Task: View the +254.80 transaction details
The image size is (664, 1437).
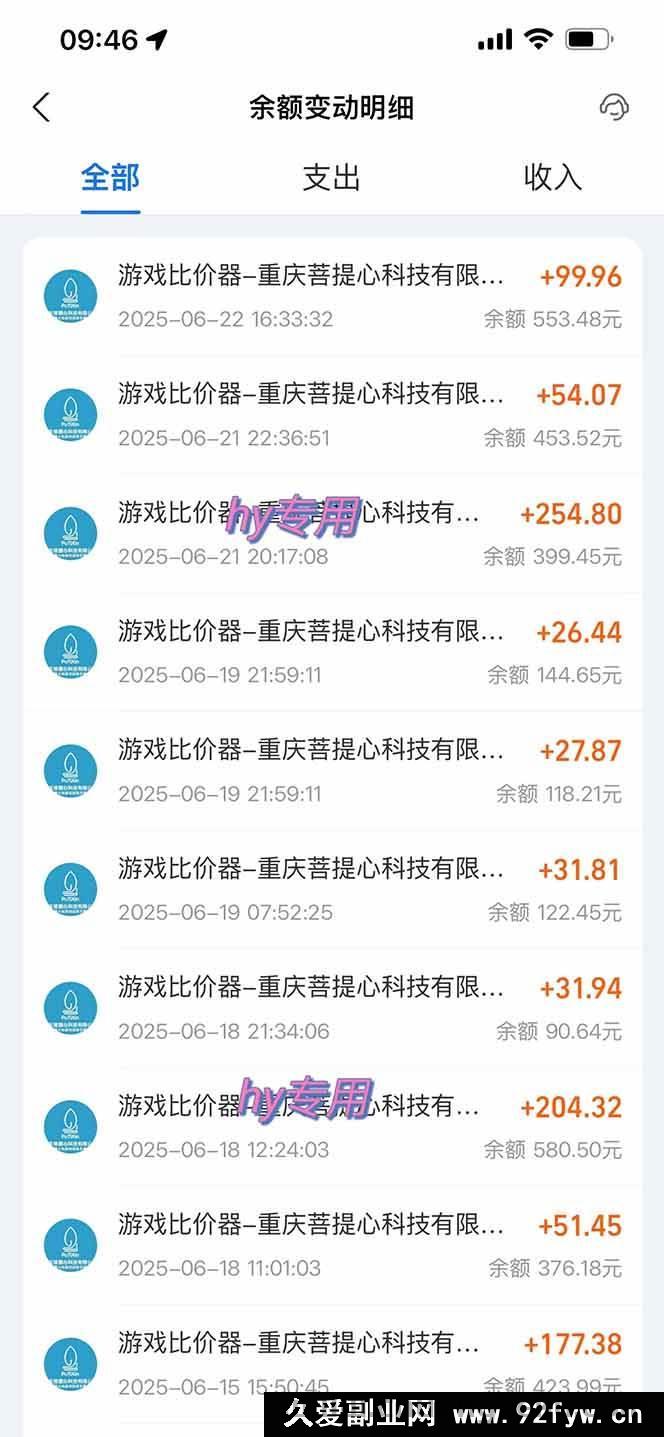Action: 332,534
